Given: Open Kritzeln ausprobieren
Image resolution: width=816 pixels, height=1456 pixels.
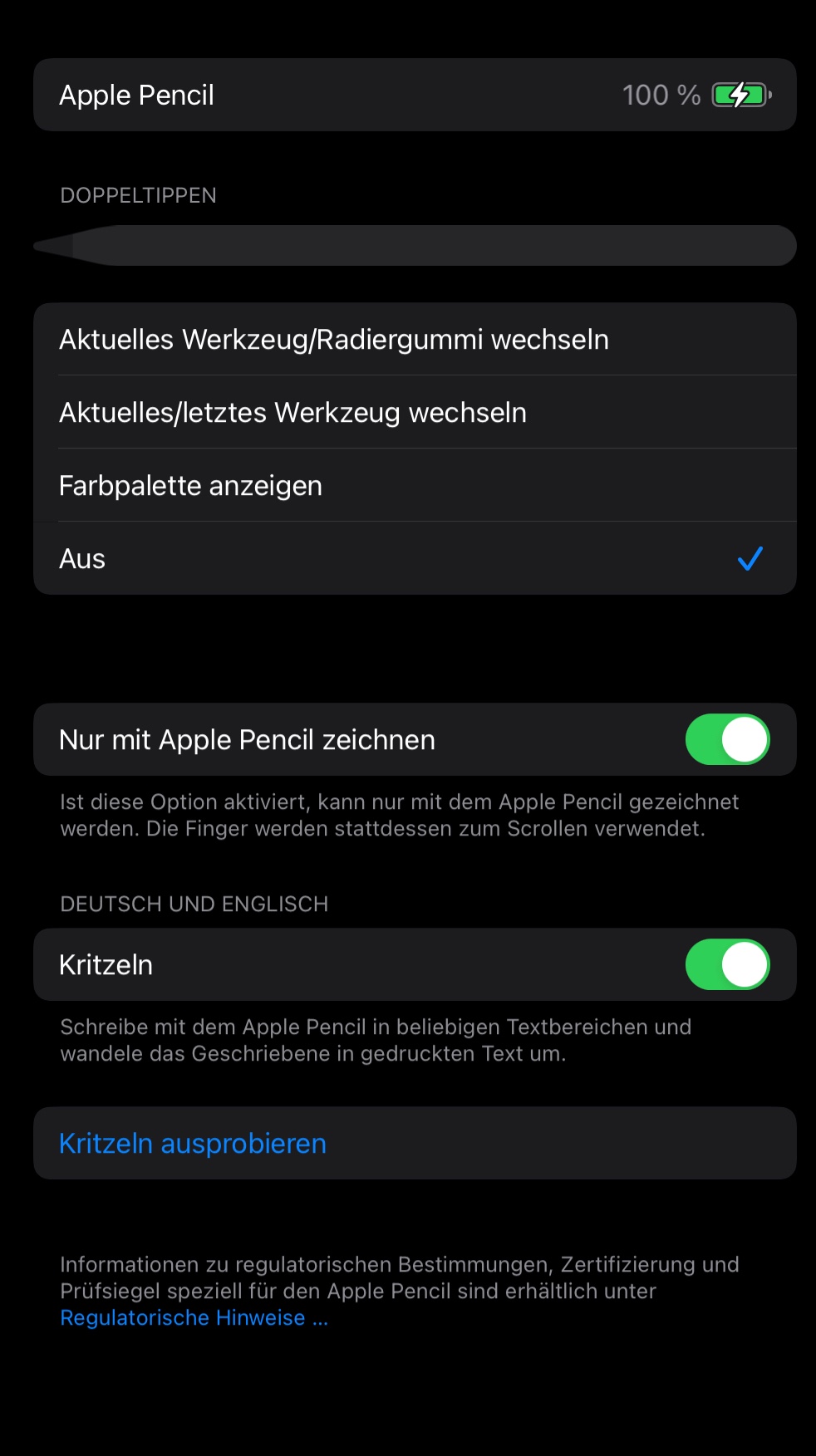Looking at the screenshot, I should click(193, 1144).
